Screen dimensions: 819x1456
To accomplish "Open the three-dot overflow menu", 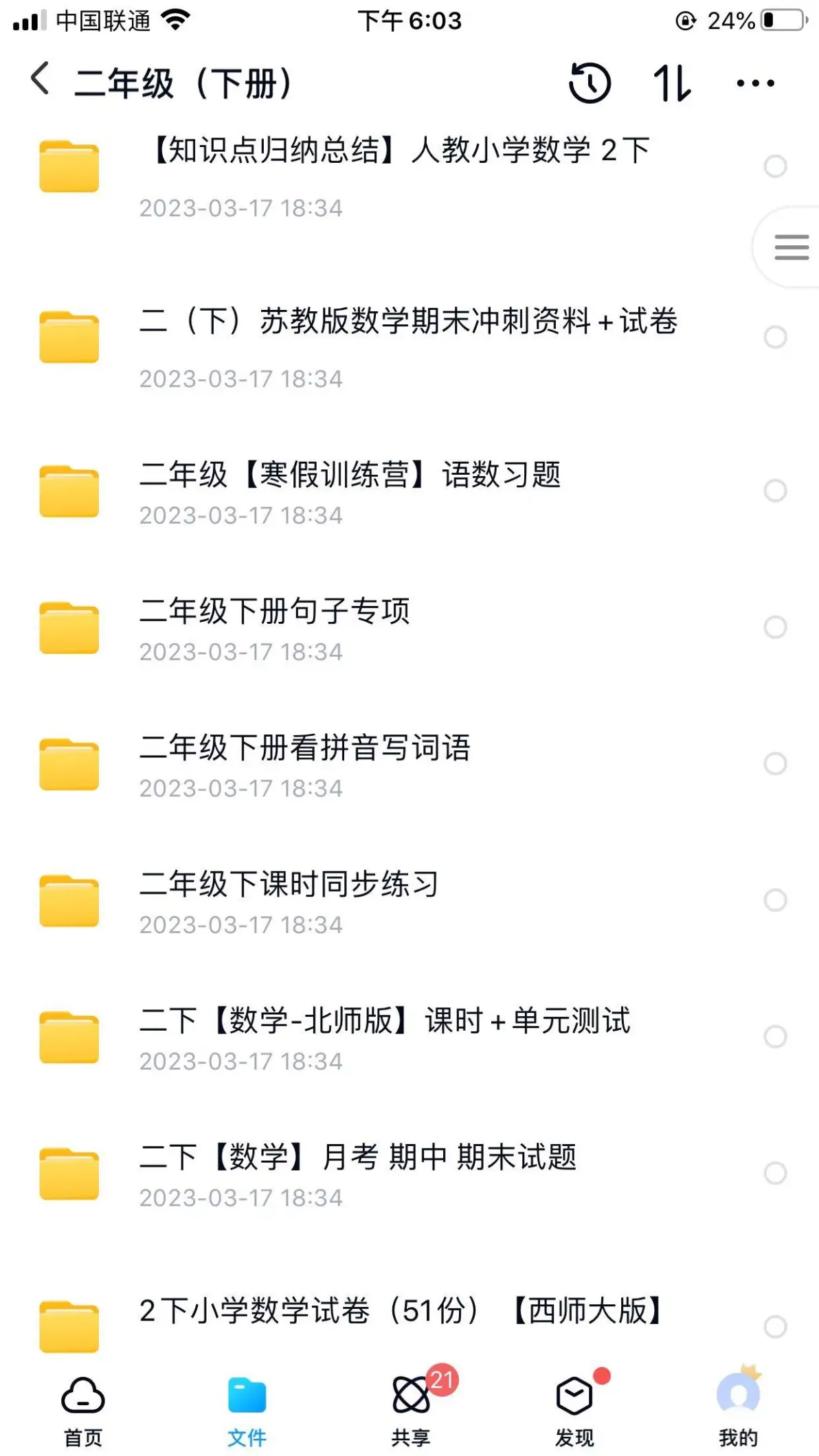I will coord(755,83).
